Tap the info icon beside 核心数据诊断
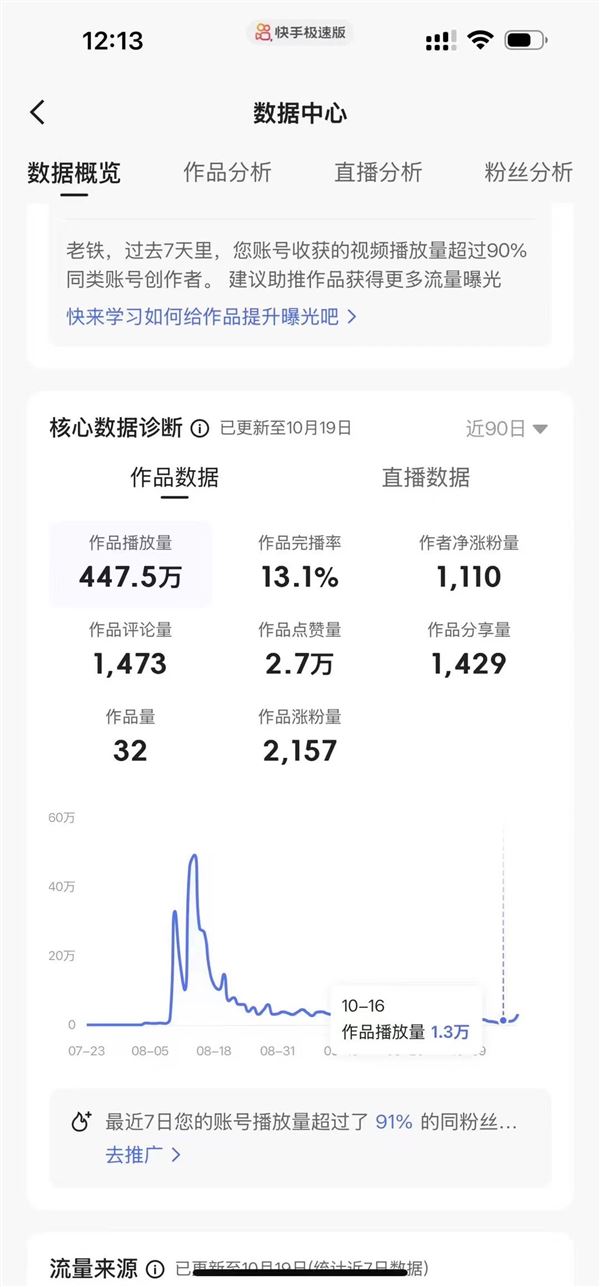This screenshot has width=600, height=1287. pyautogui.click(x=200, y=429)
